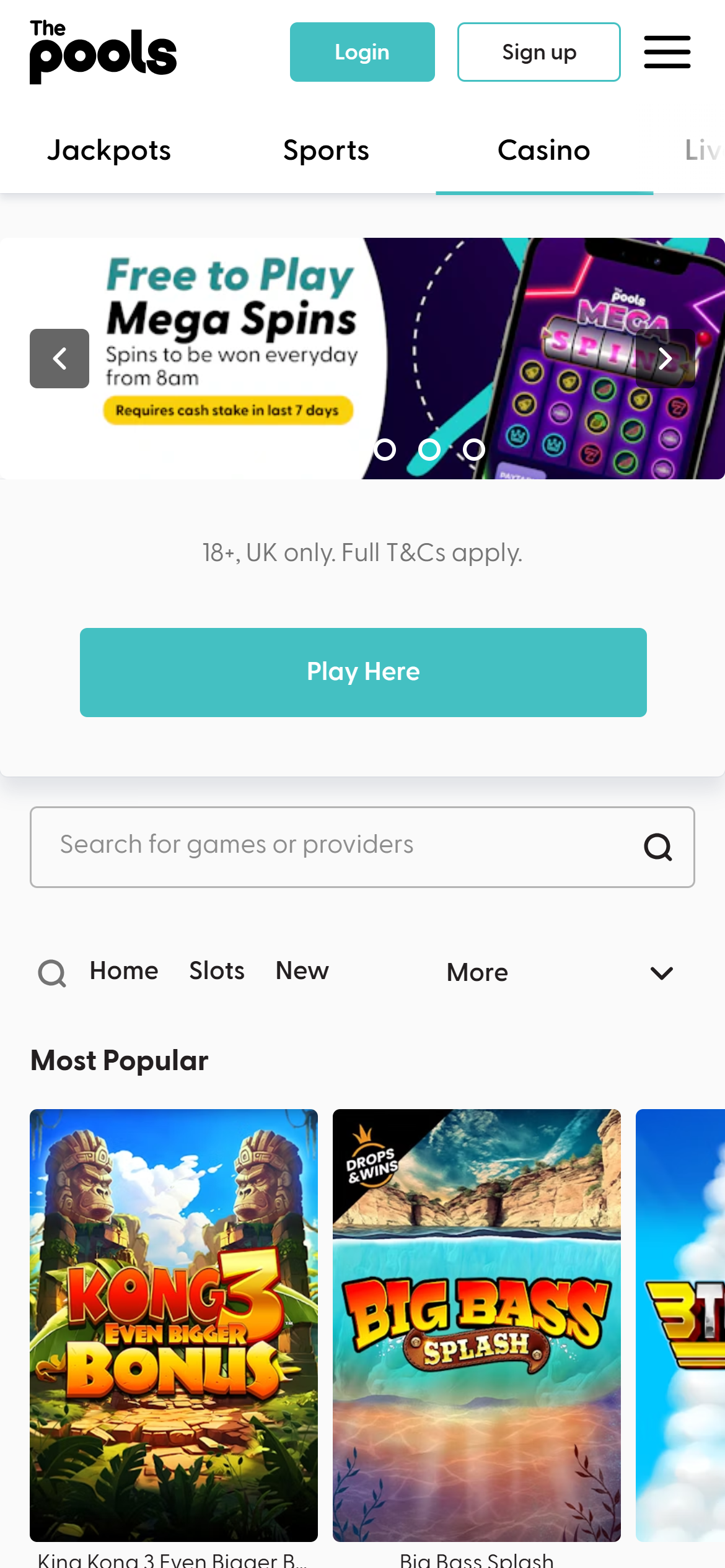This screenshot has width=725, height=1568.
Task: Go to The Pools homepage logo
Action: (x=103, y=52)
